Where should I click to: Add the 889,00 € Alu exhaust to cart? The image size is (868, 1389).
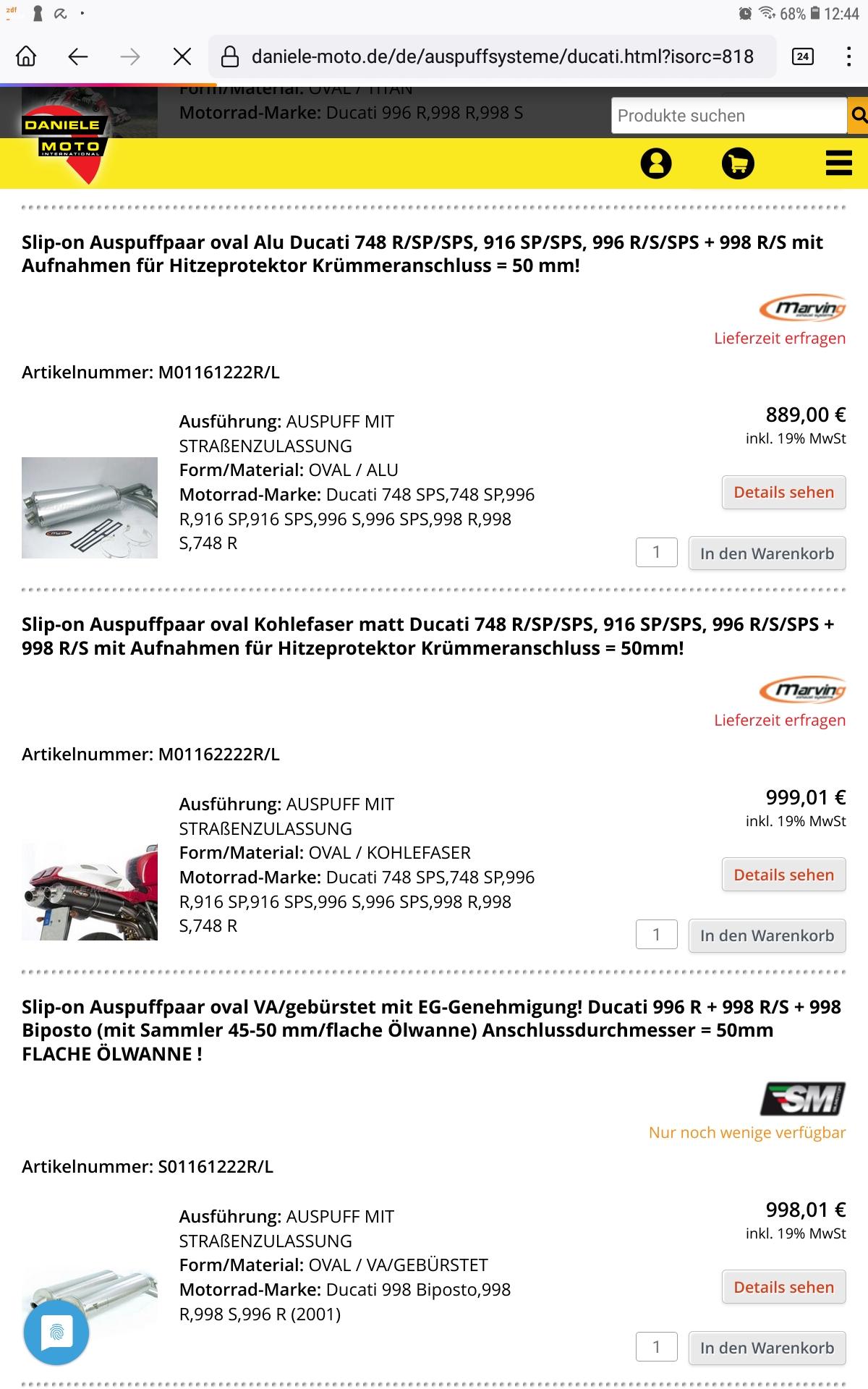click(x=767, y=553)
